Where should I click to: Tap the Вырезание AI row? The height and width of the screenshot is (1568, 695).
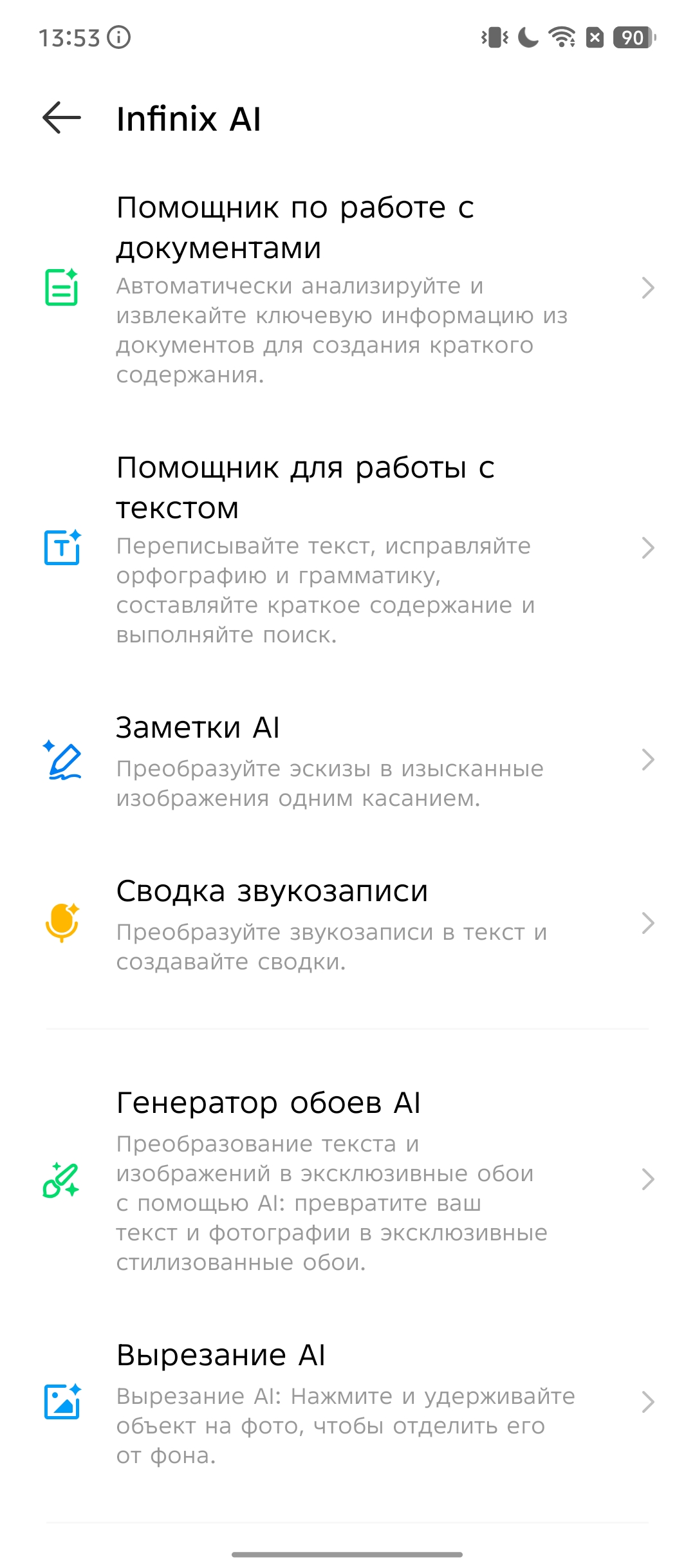point(347,1402)
